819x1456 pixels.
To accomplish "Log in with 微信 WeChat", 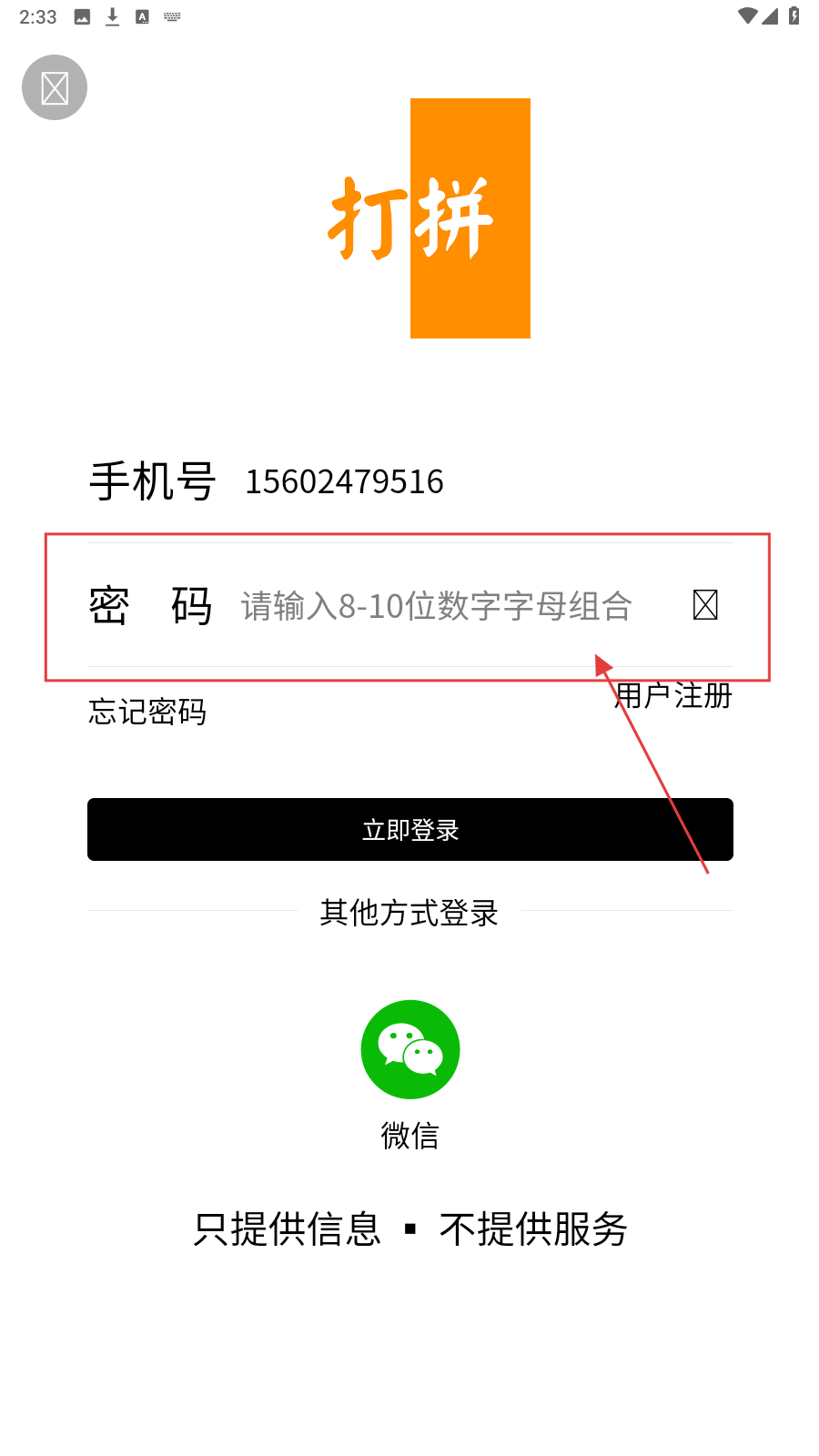I will [410, 1050].
